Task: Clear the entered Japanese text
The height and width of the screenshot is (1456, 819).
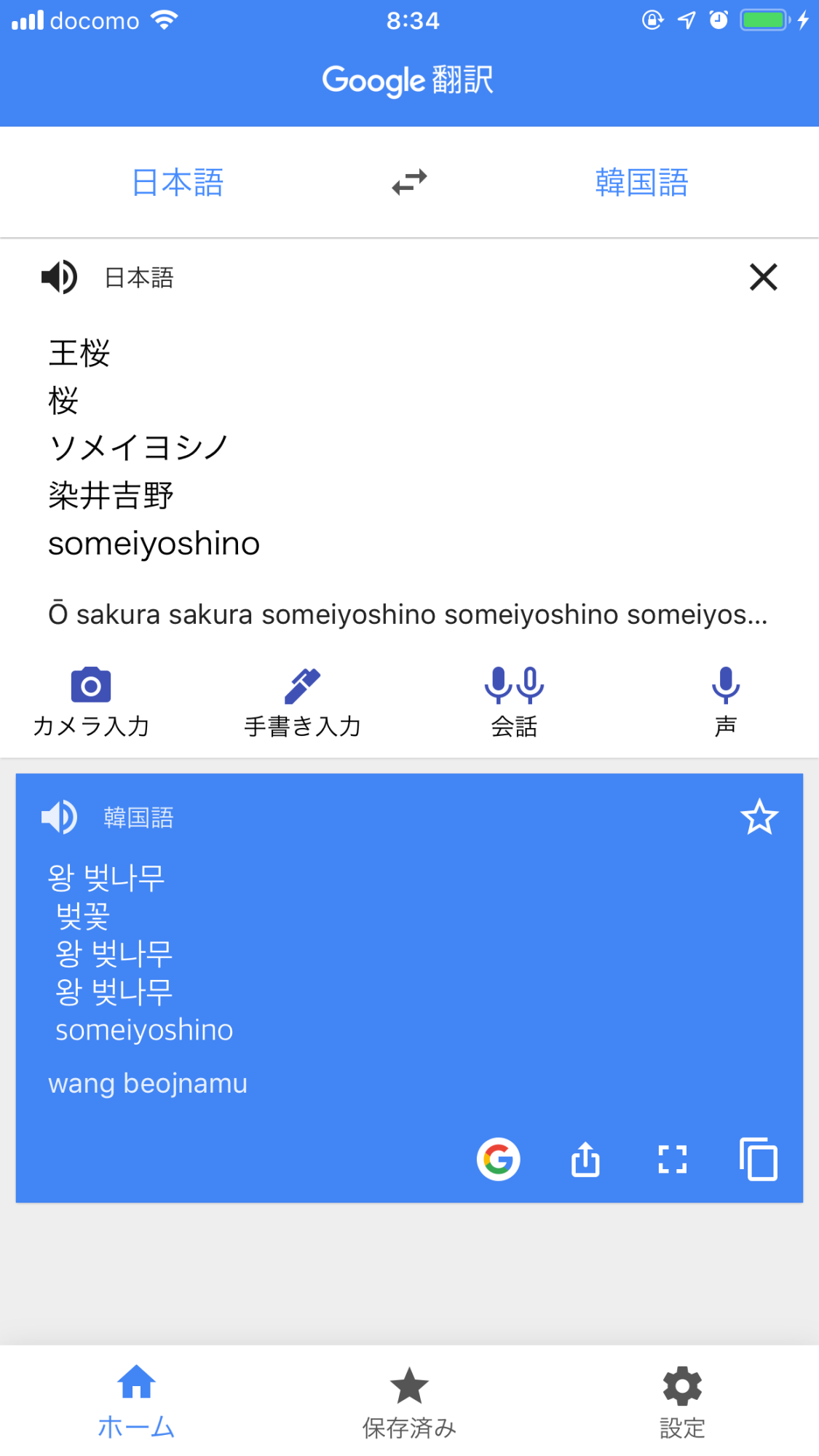Action: click(763, 277)
